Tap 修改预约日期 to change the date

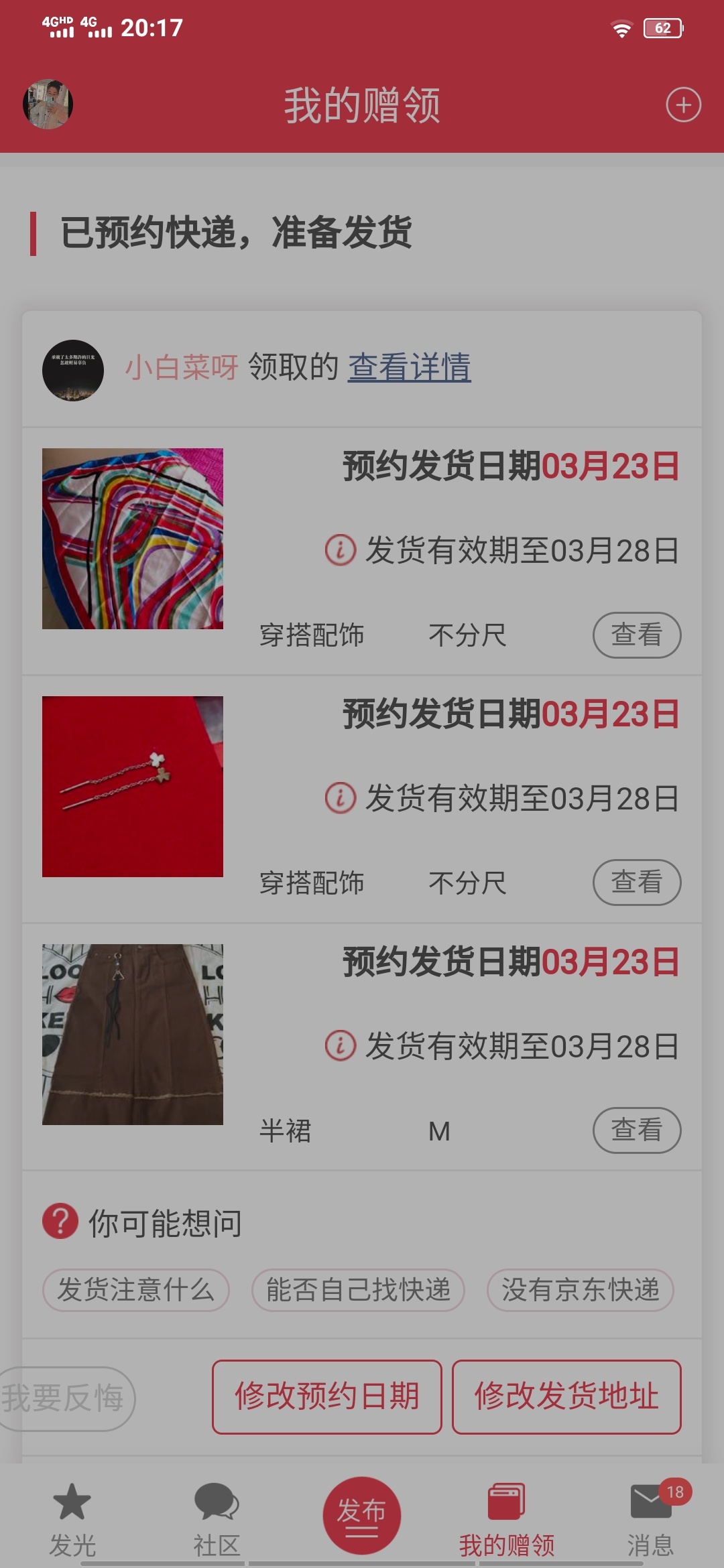pos(327,1397)
